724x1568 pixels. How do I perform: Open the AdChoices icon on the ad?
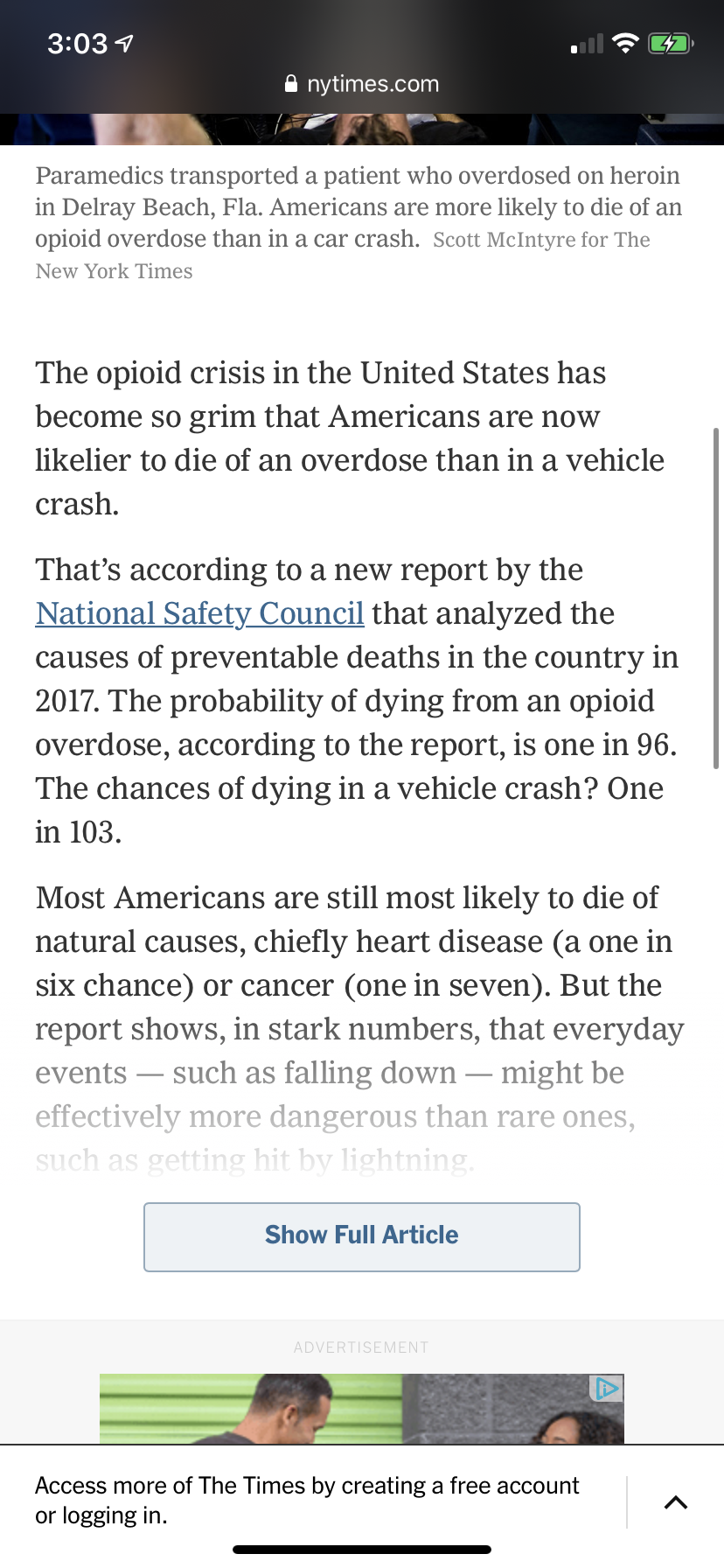click(607, 1388)
